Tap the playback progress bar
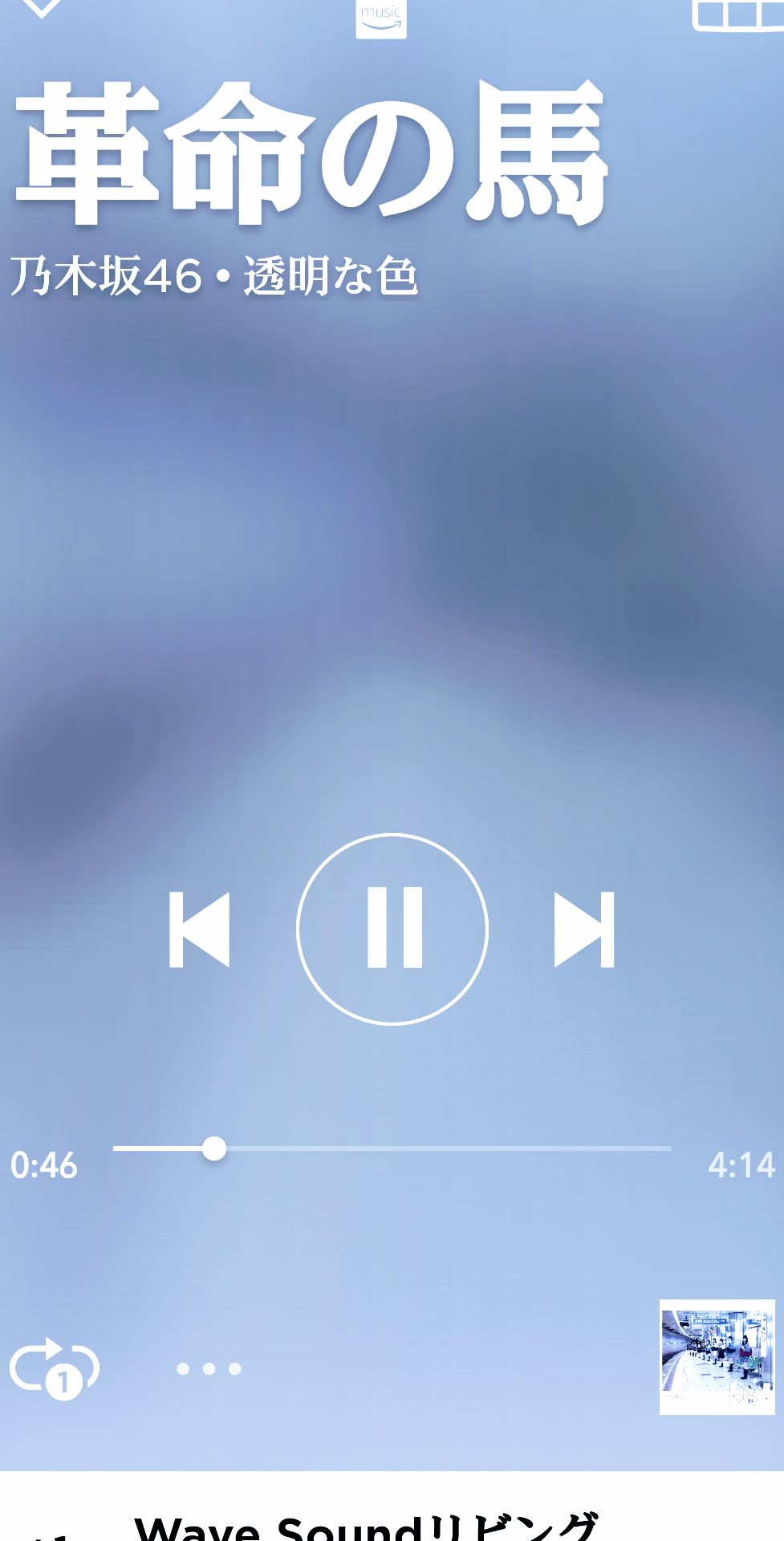 tap(392, 1149)
